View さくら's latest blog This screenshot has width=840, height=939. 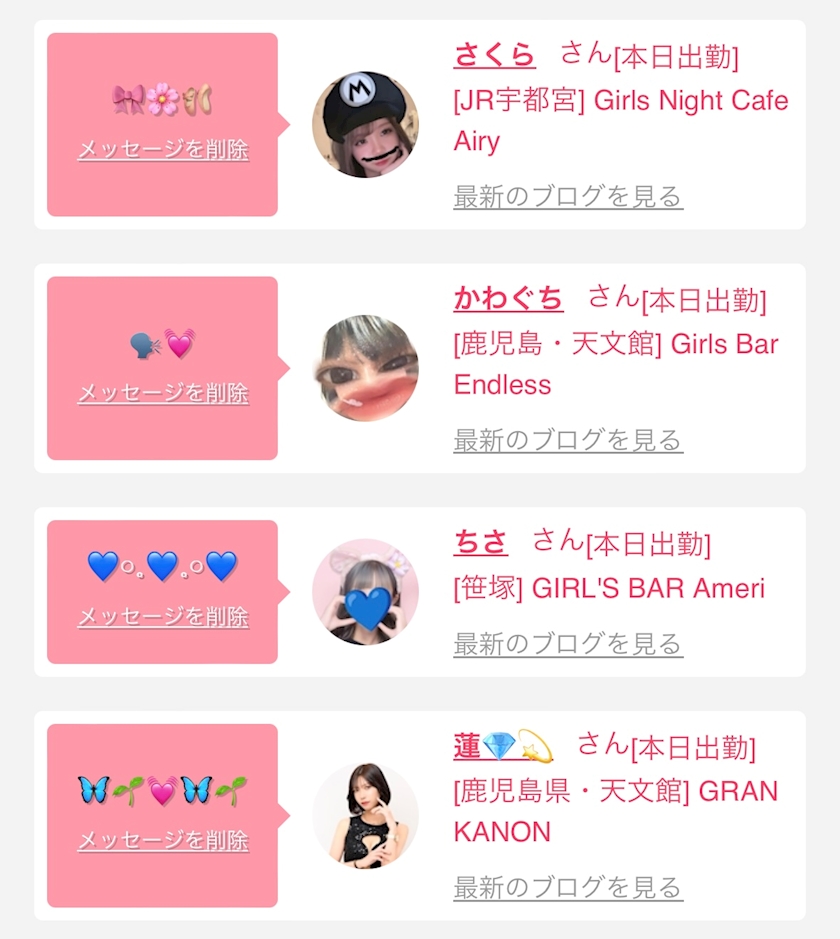[x=568, y=197]
